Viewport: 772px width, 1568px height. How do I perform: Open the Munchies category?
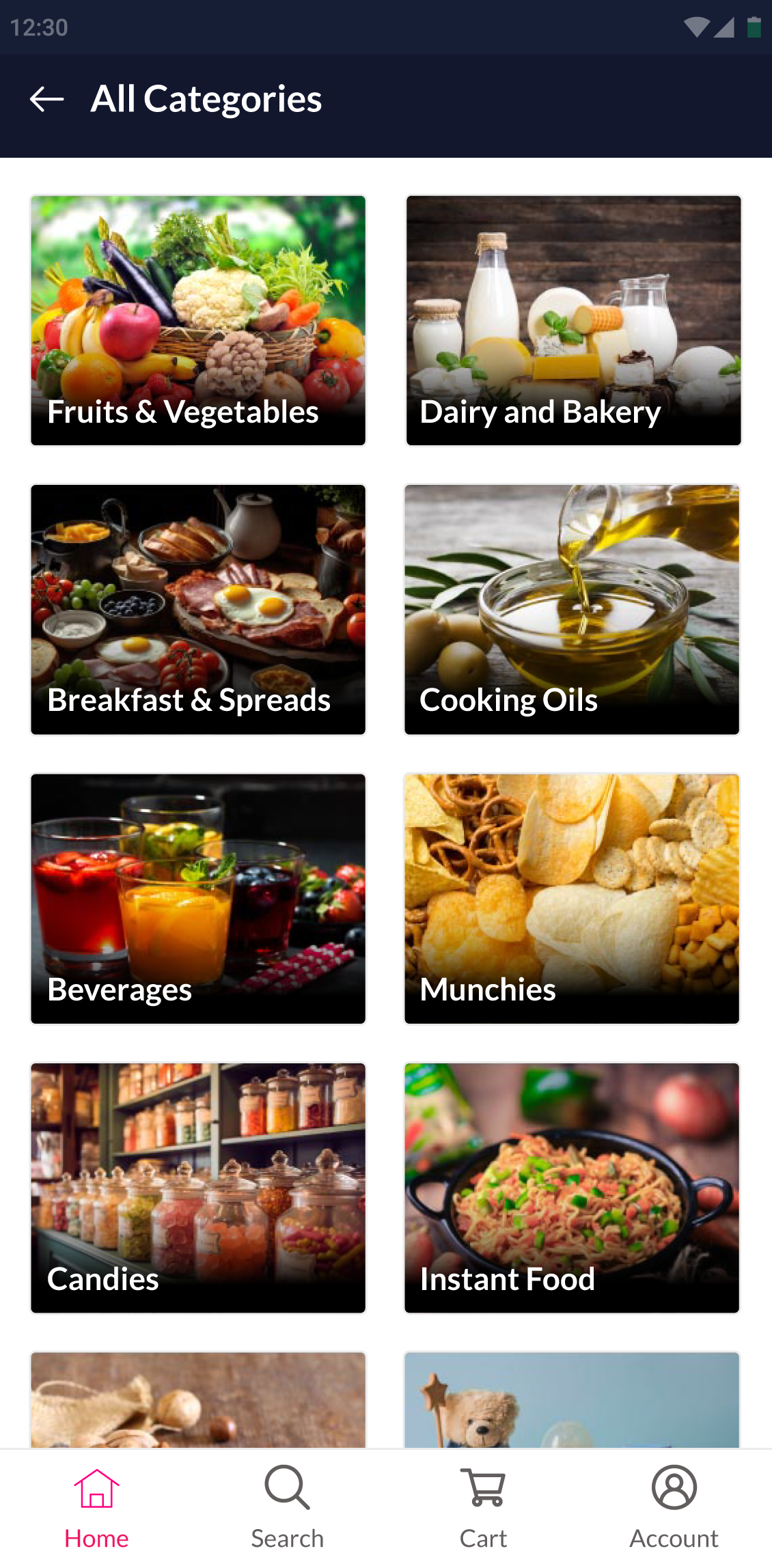pos(573,897)
